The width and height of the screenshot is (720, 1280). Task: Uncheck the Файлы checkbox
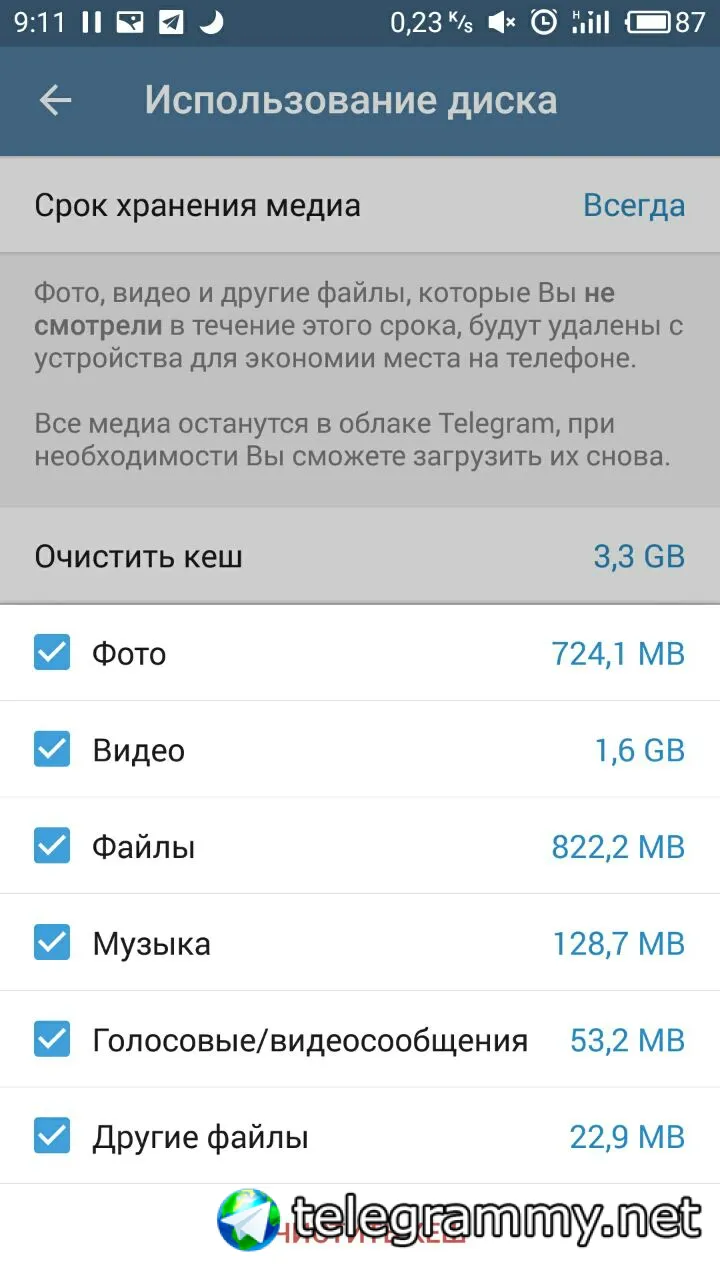point(52,847)
